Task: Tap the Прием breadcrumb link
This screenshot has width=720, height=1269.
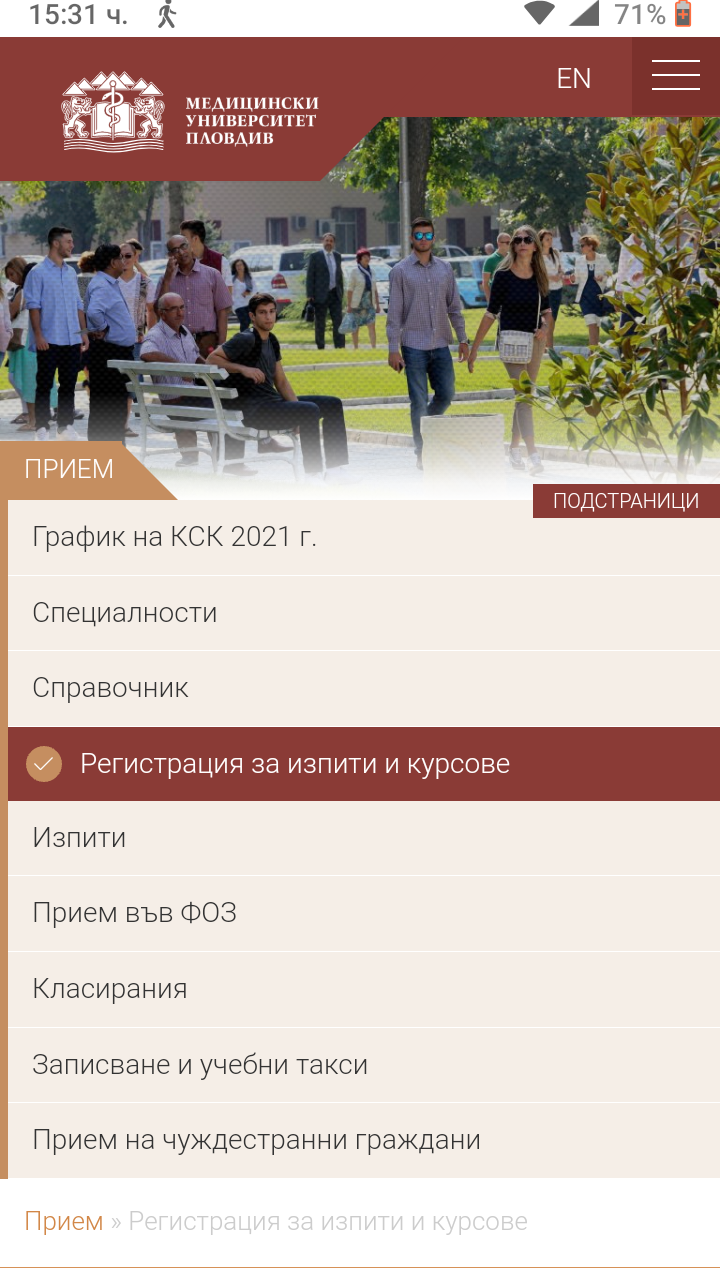Action: (64, 1221)
